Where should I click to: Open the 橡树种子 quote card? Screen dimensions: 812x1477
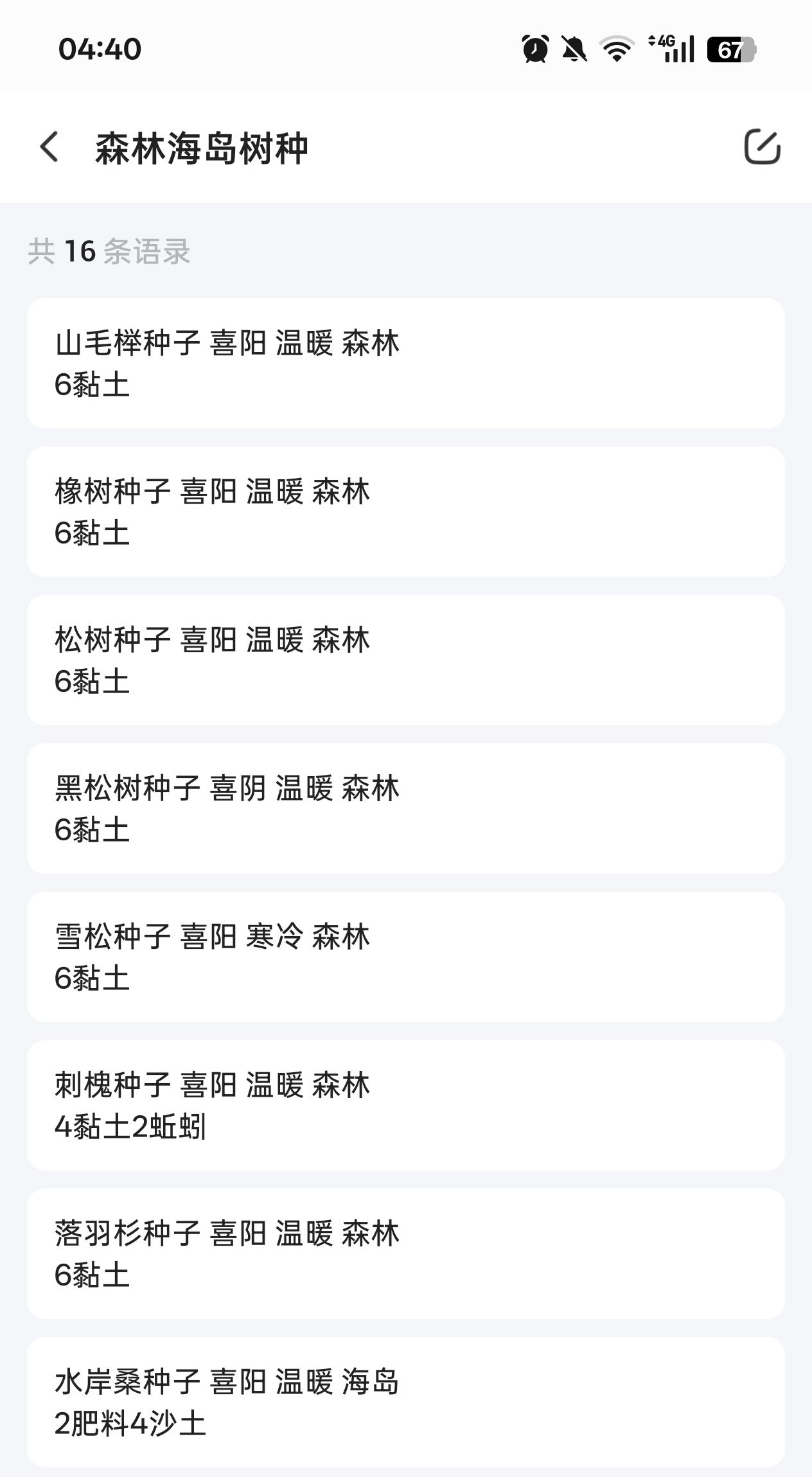point(405,511)
